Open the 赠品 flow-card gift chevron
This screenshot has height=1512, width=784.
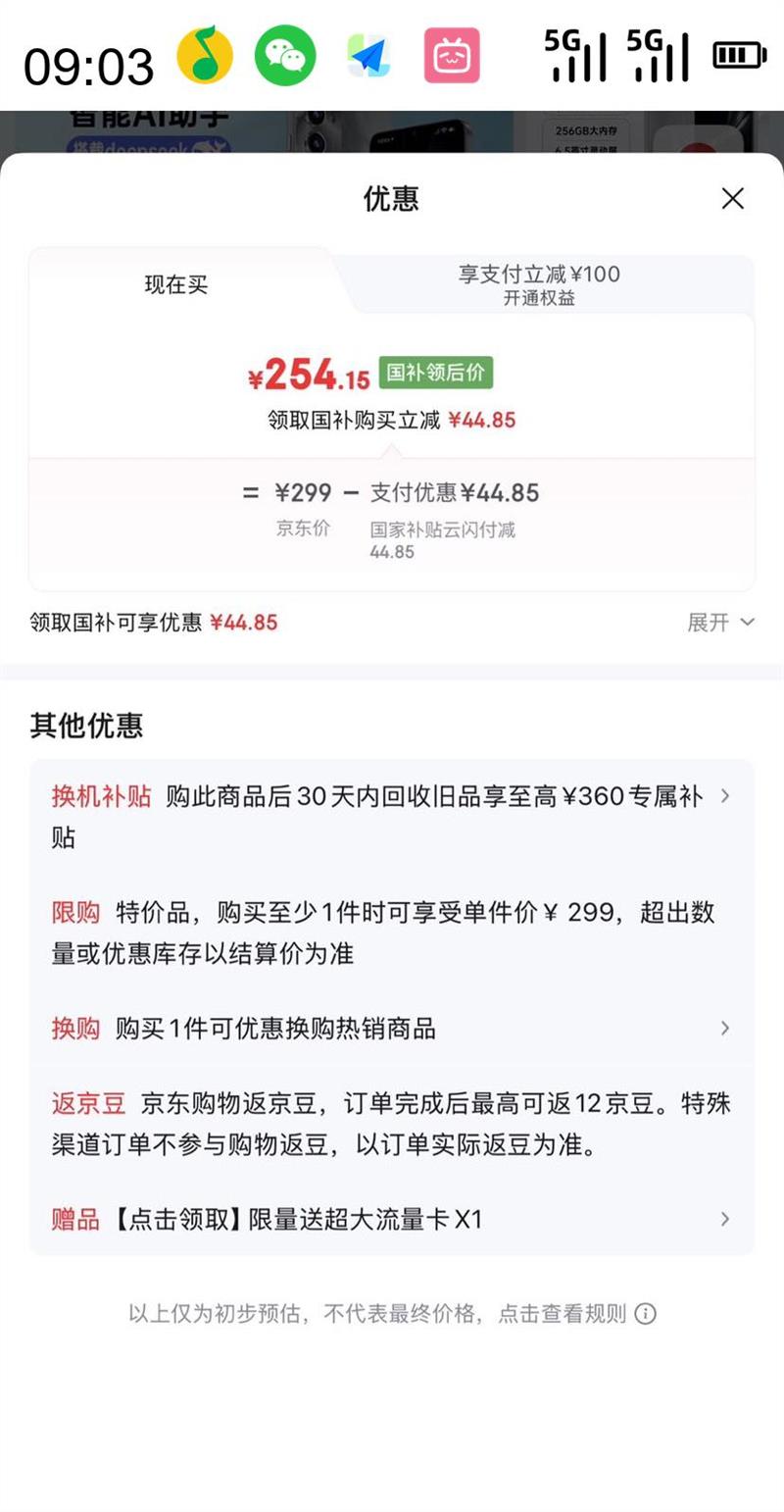coord(725,1219)
